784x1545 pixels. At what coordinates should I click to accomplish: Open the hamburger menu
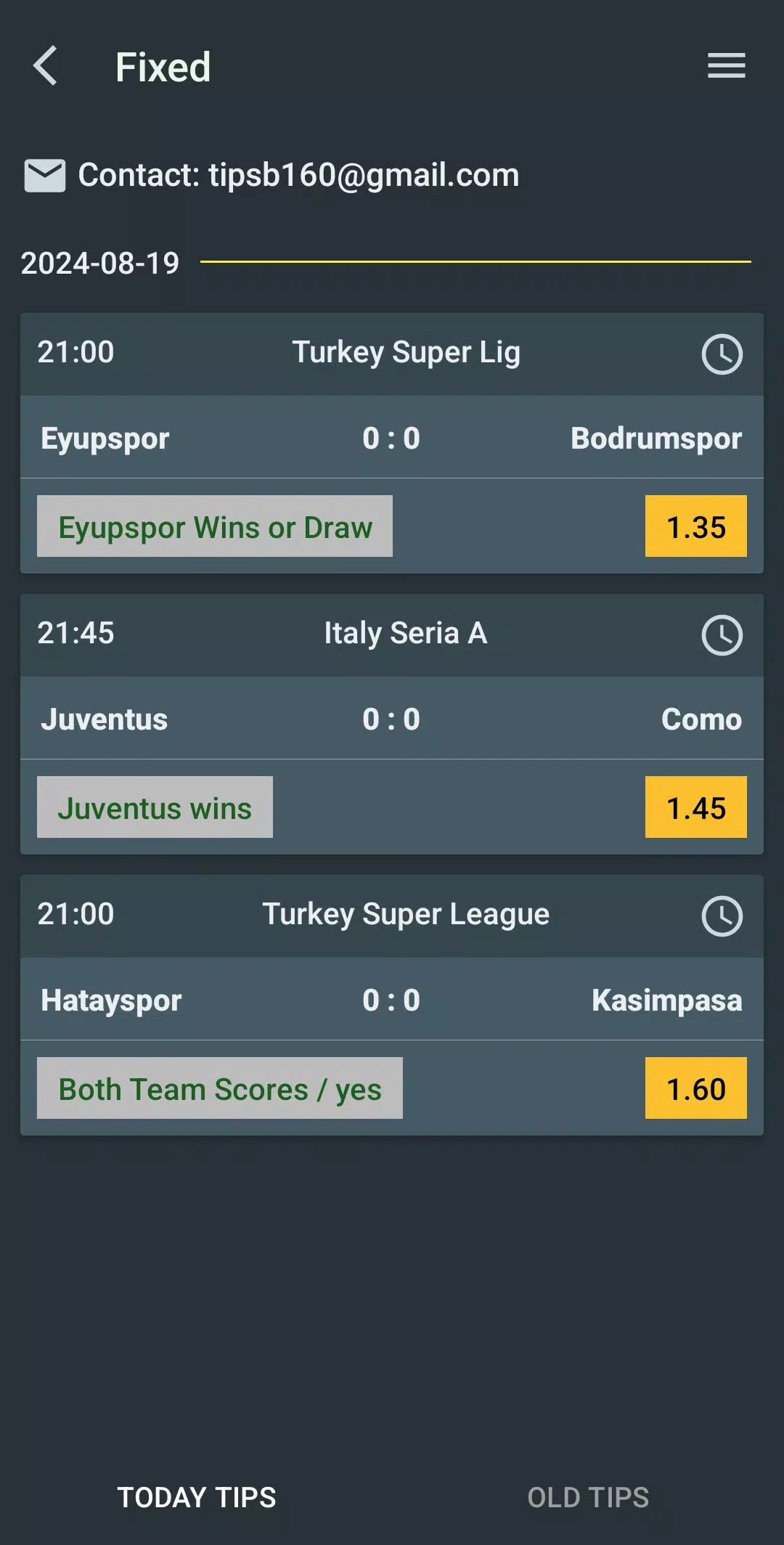point(726,66)
